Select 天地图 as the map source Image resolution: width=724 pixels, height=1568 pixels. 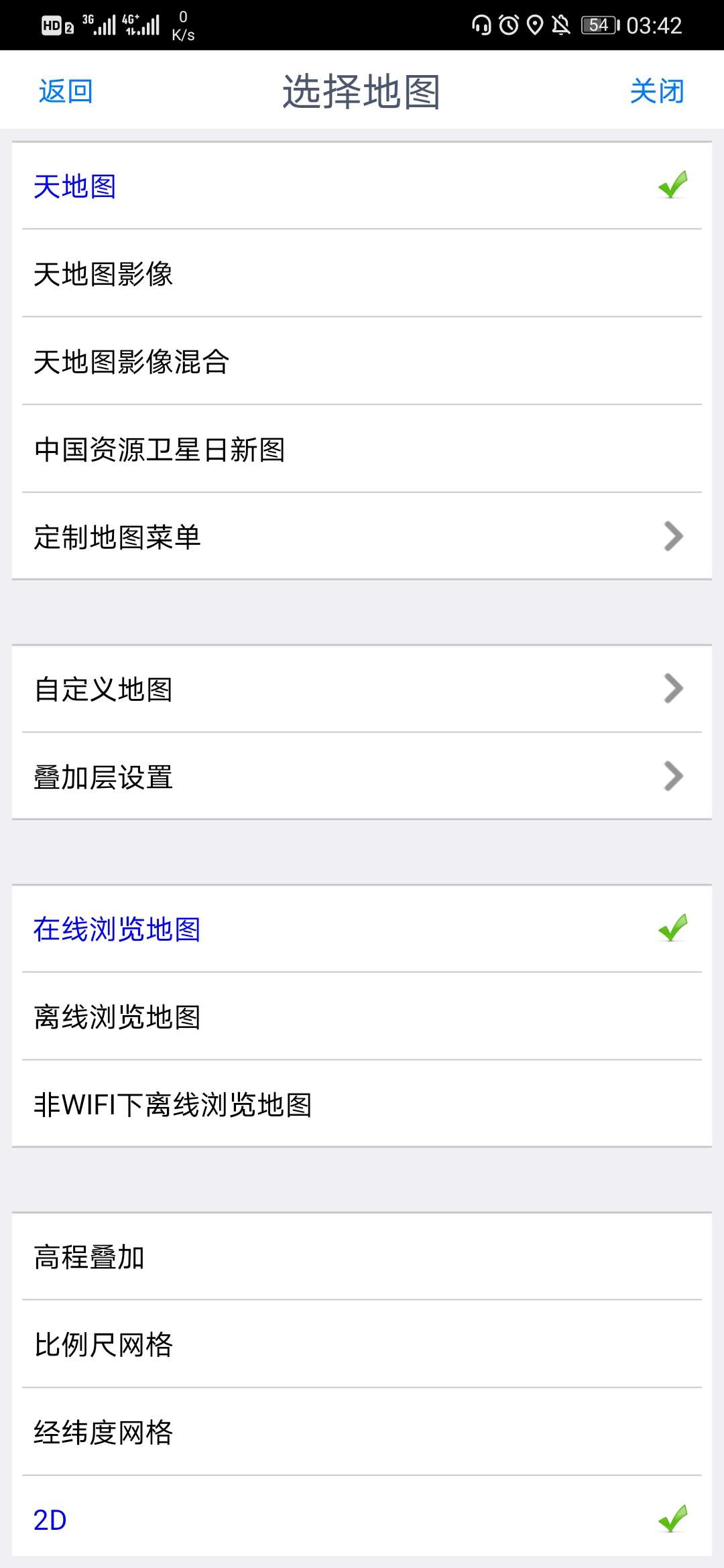[x=362, y=186]
